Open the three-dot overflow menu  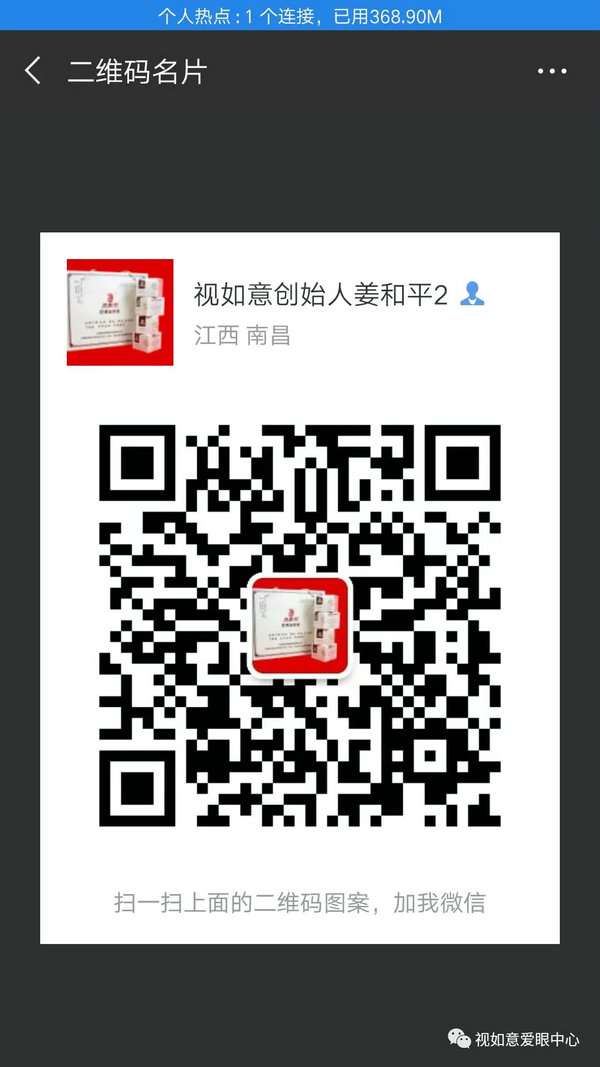coord(552,71)
